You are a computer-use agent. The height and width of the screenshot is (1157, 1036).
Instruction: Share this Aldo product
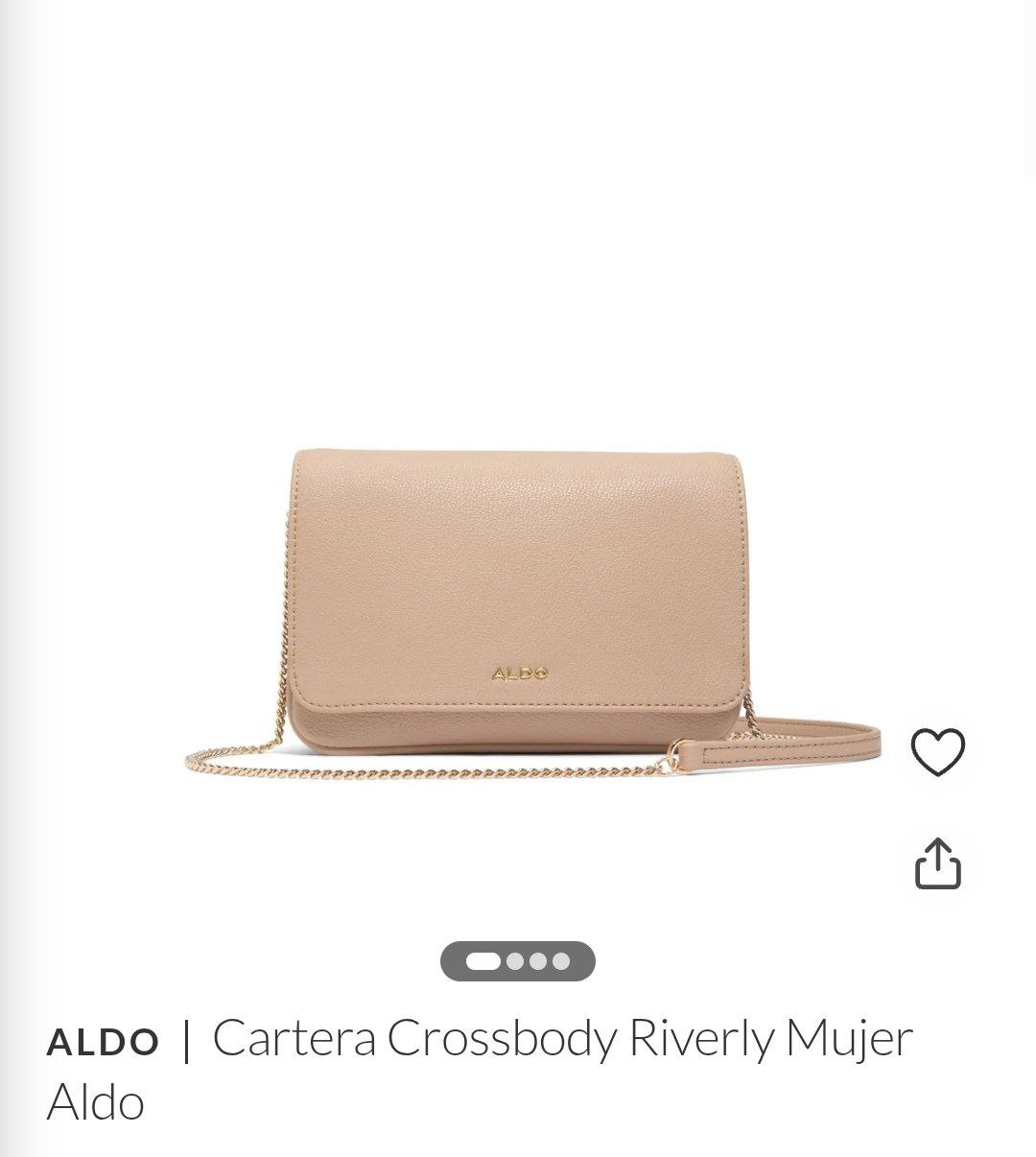tap(937, 864)
